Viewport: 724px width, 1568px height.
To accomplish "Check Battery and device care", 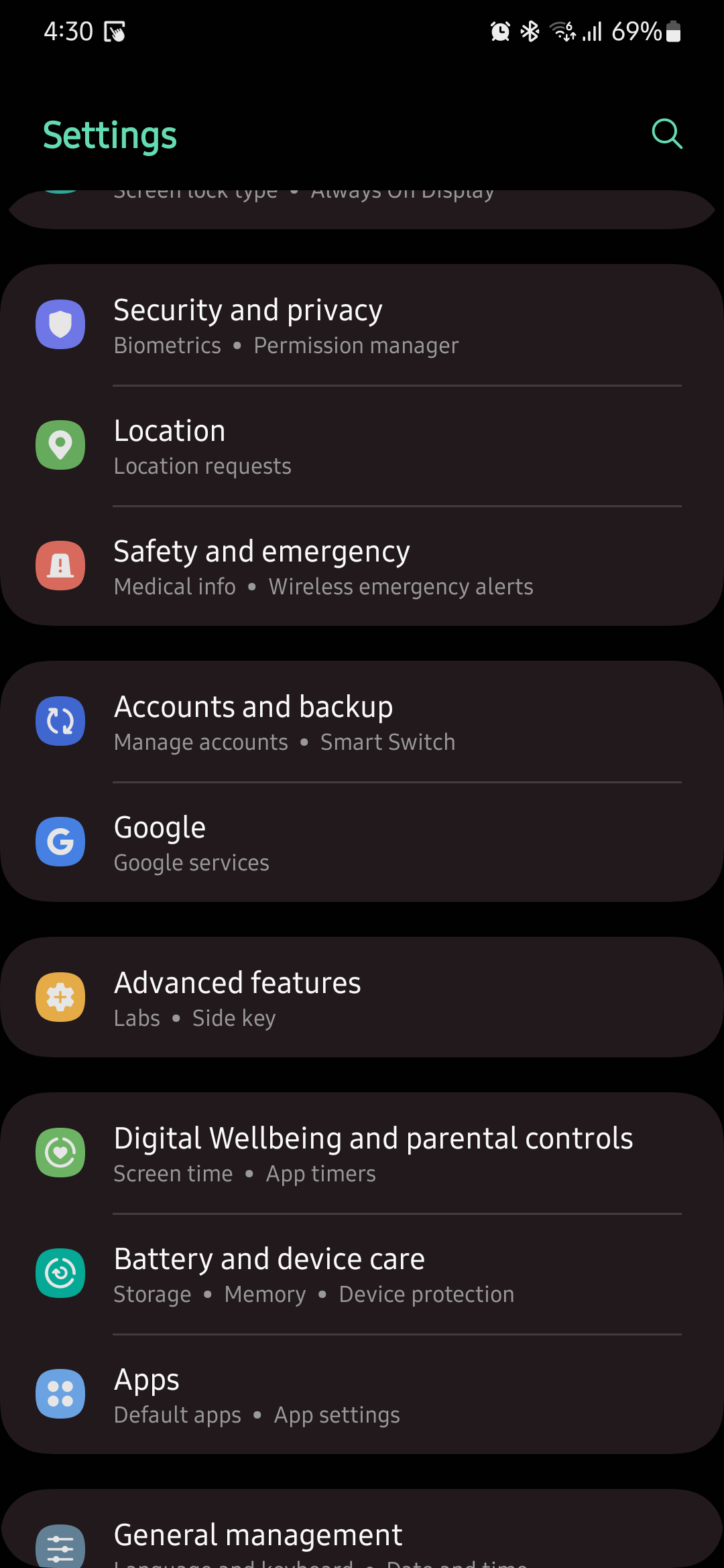I will [x=362, y=1275].
